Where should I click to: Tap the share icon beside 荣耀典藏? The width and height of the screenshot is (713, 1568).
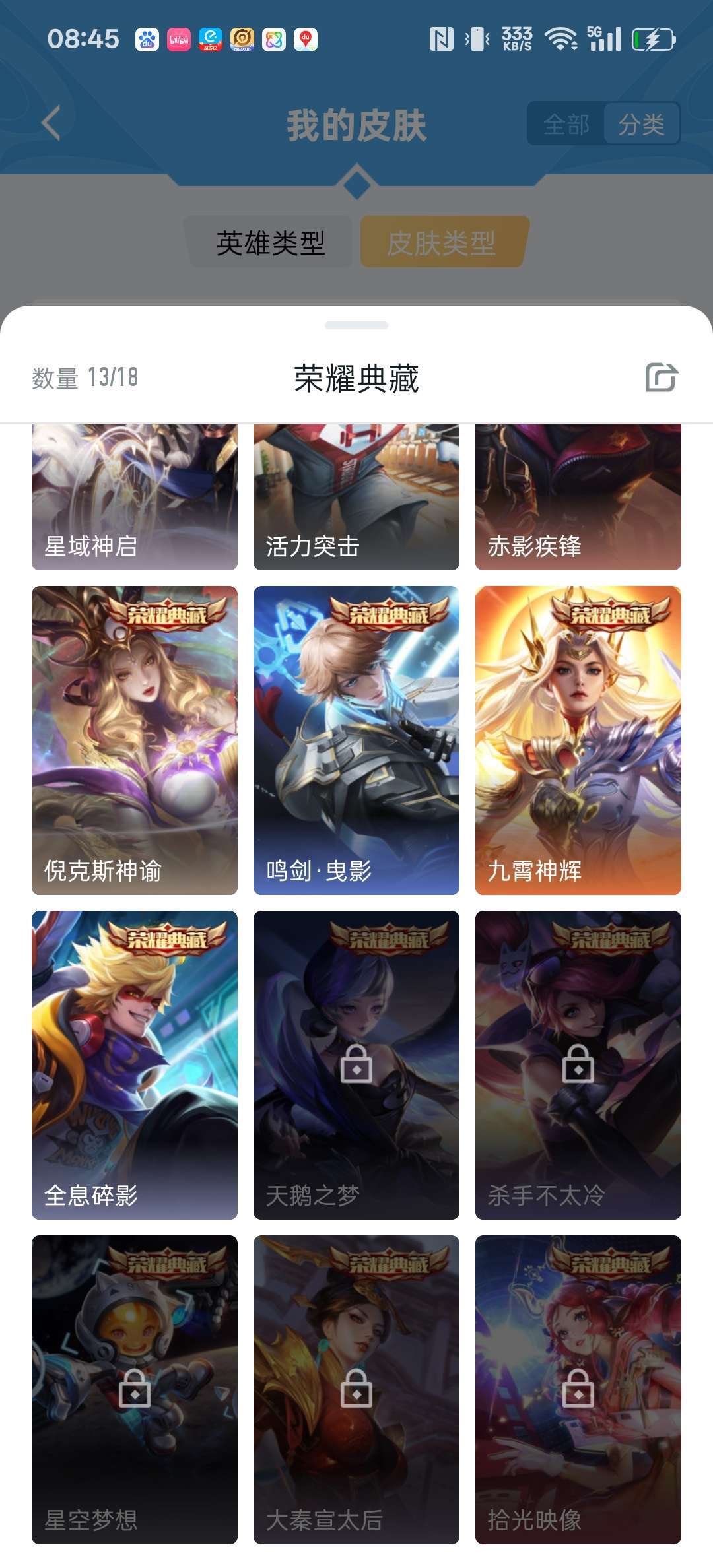coord(662,377)
